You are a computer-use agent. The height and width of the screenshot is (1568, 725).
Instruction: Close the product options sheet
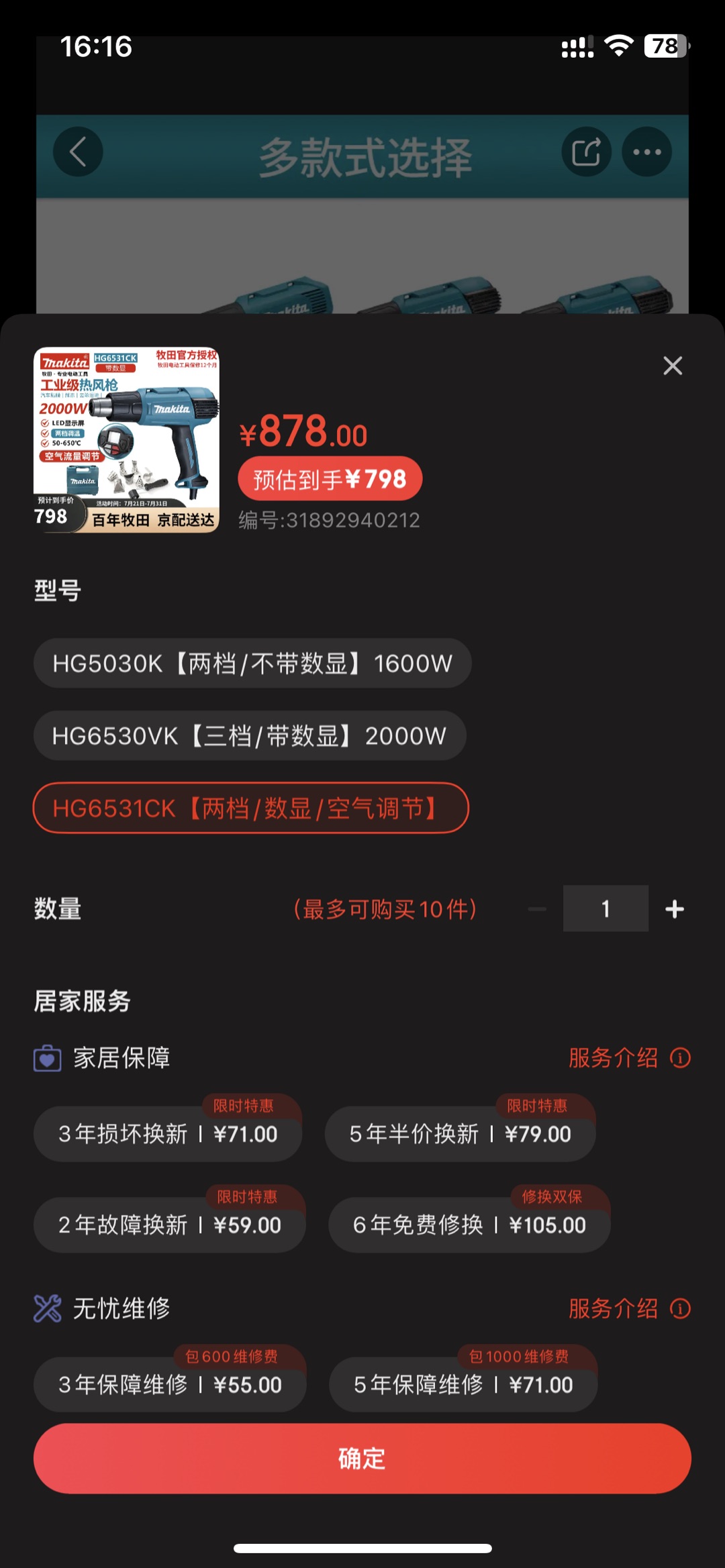click(673, 366)
